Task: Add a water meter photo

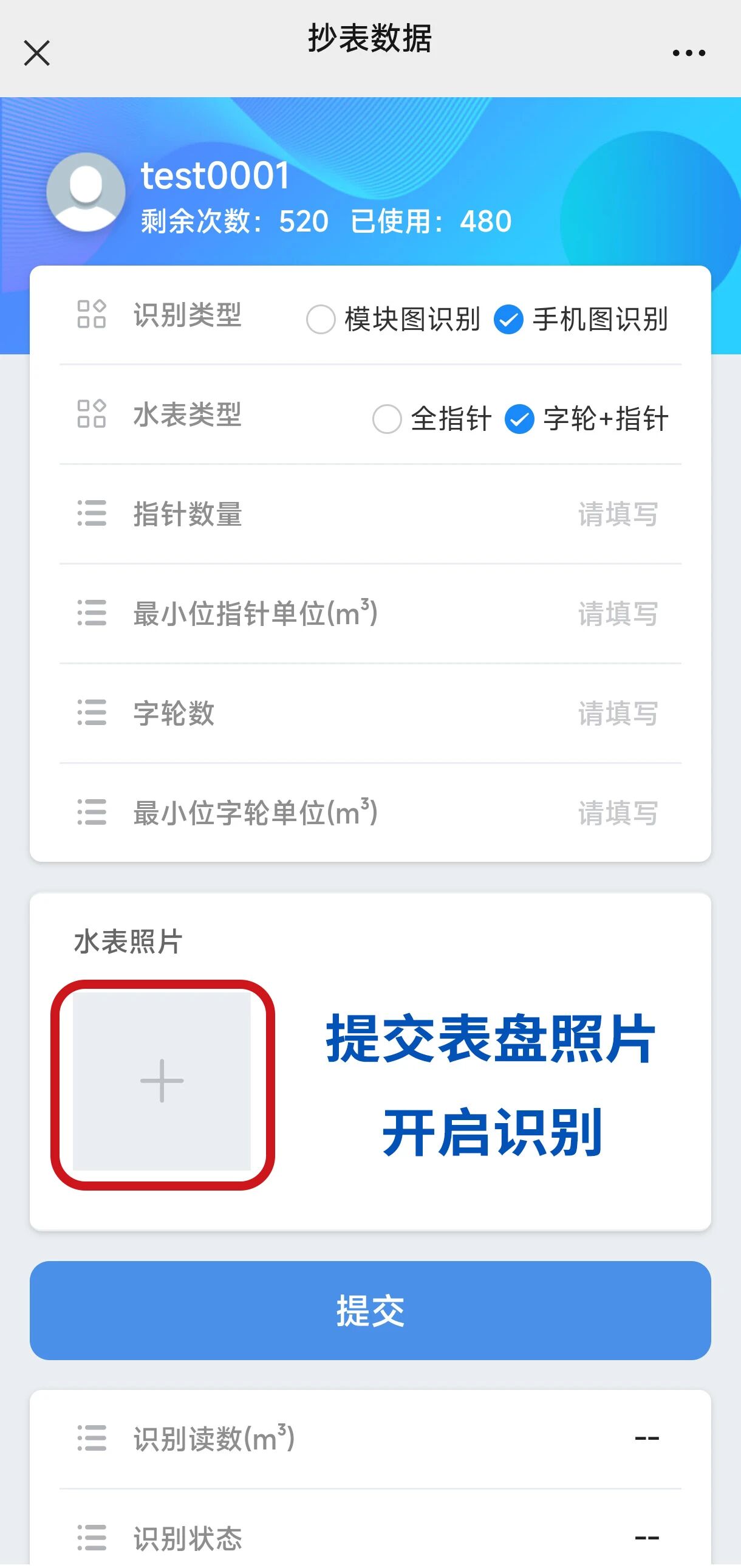Action: 162,1081
